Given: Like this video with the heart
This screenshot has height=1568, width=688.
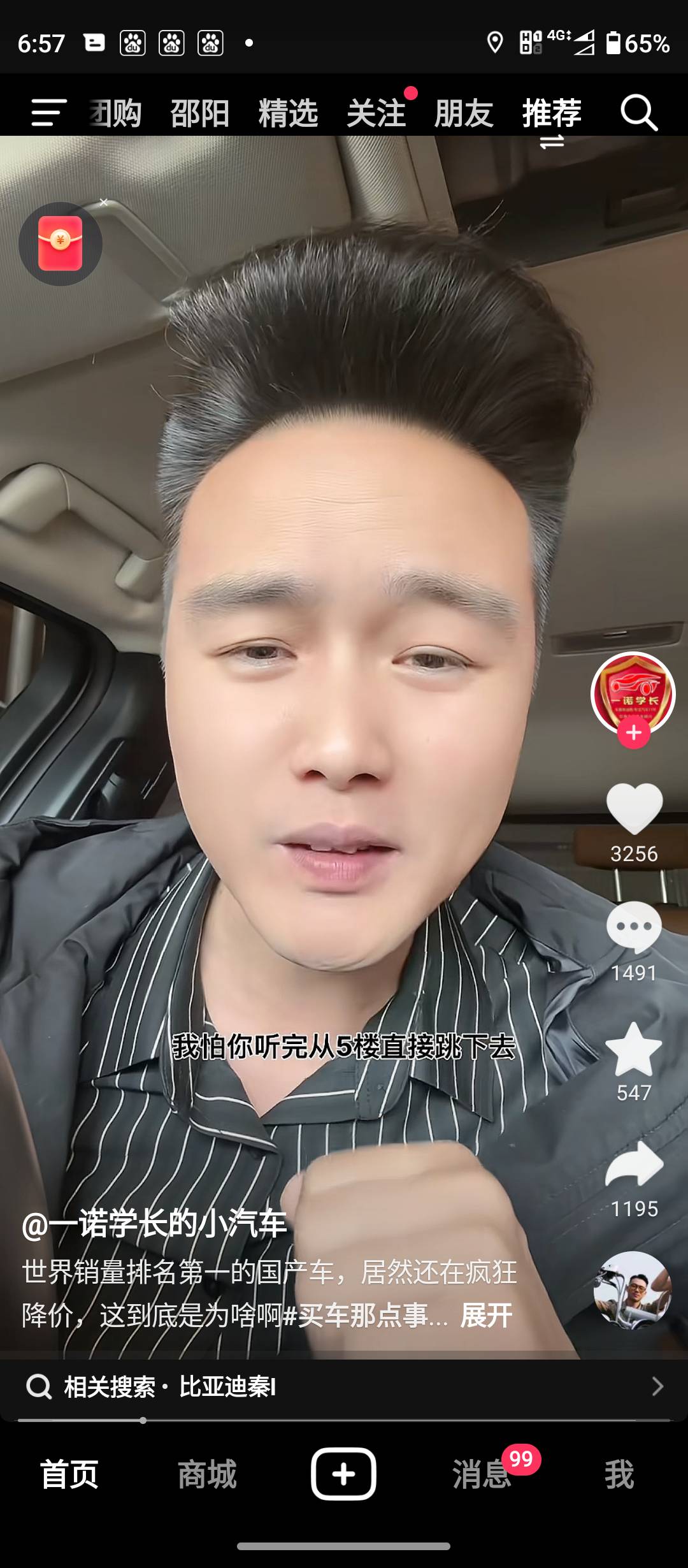Looking at the screenshot, I should [634, 808].
